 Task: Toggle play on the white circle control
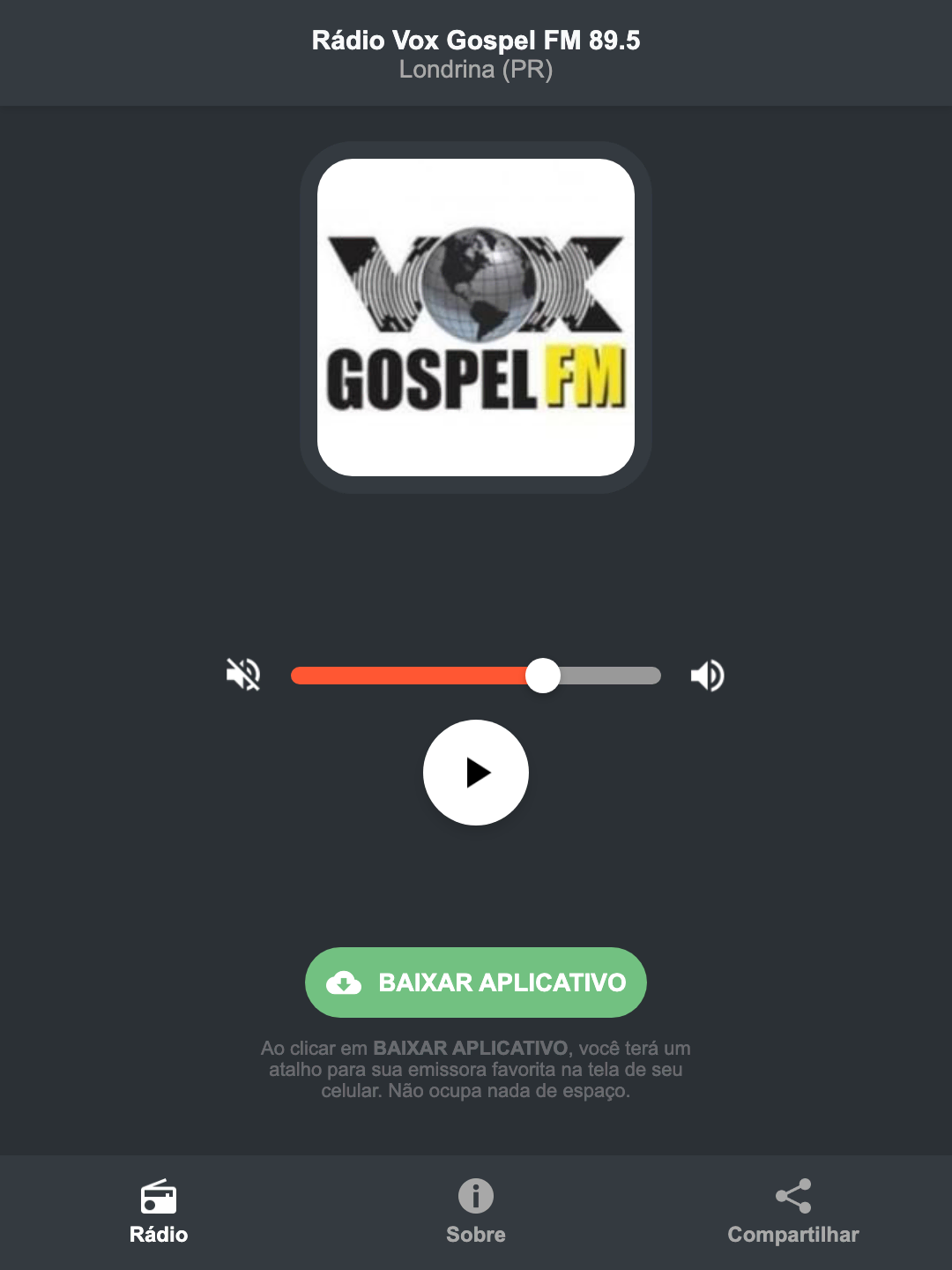(x=476, y=773)
